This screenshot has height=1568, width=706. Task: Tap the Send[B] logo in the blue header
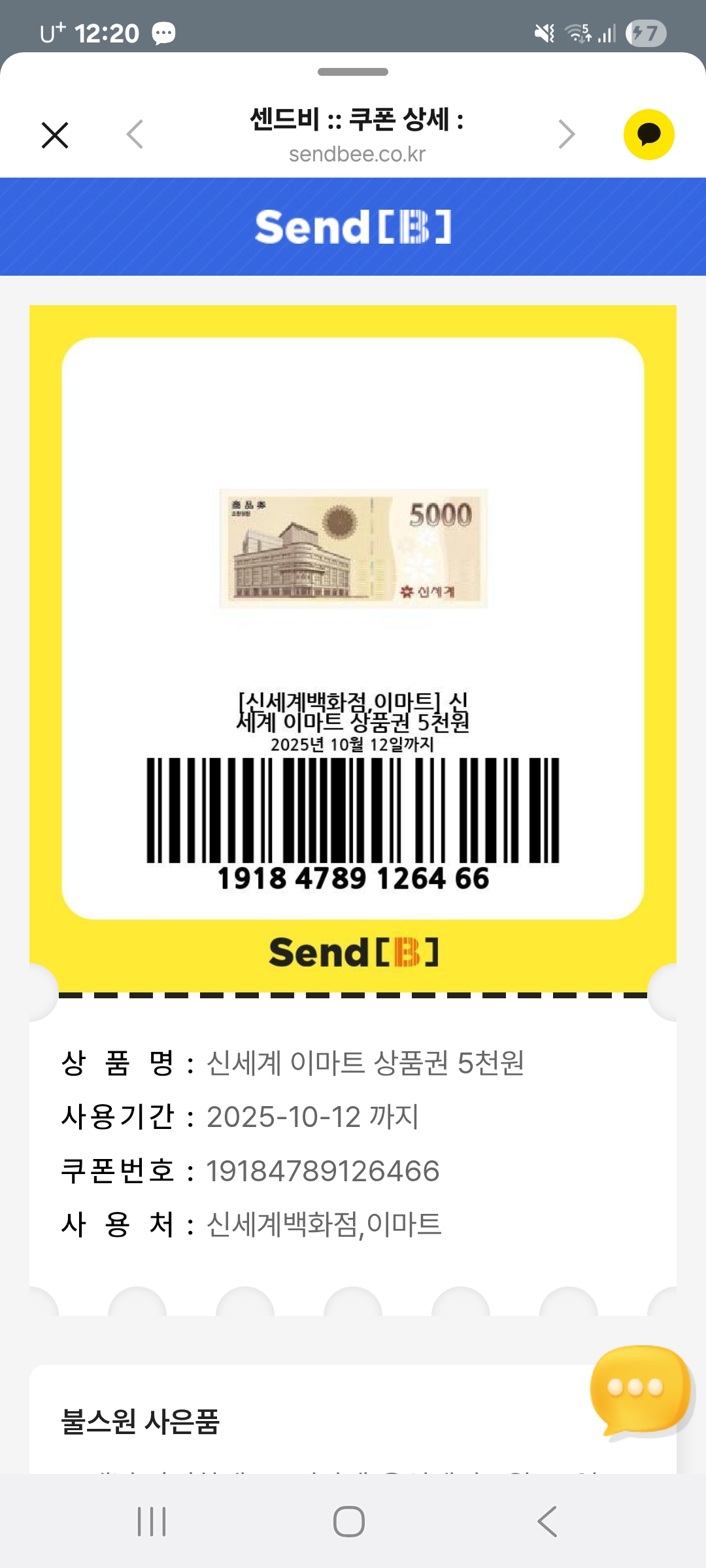point(353,227)
